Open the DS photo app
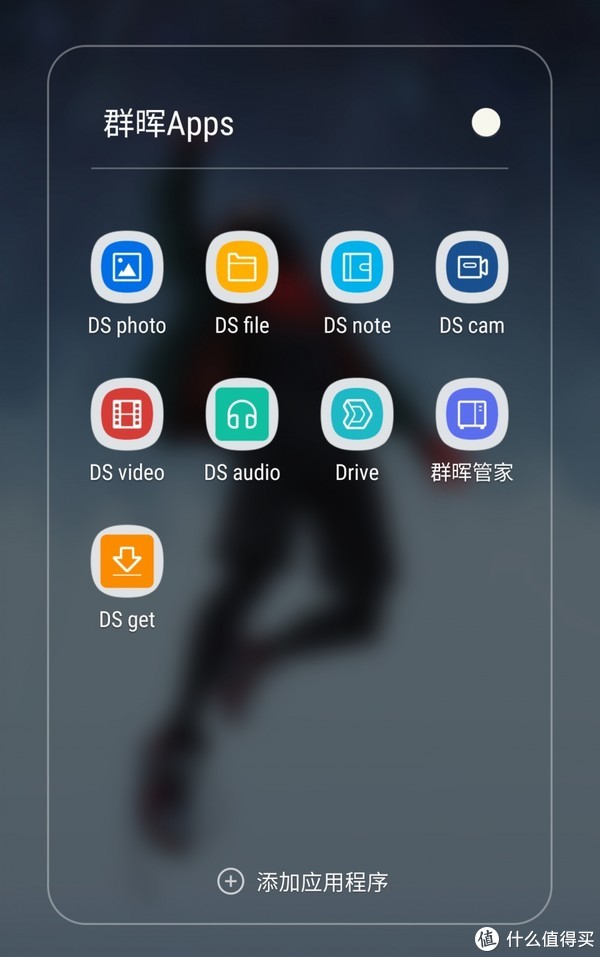 (127, 268)
